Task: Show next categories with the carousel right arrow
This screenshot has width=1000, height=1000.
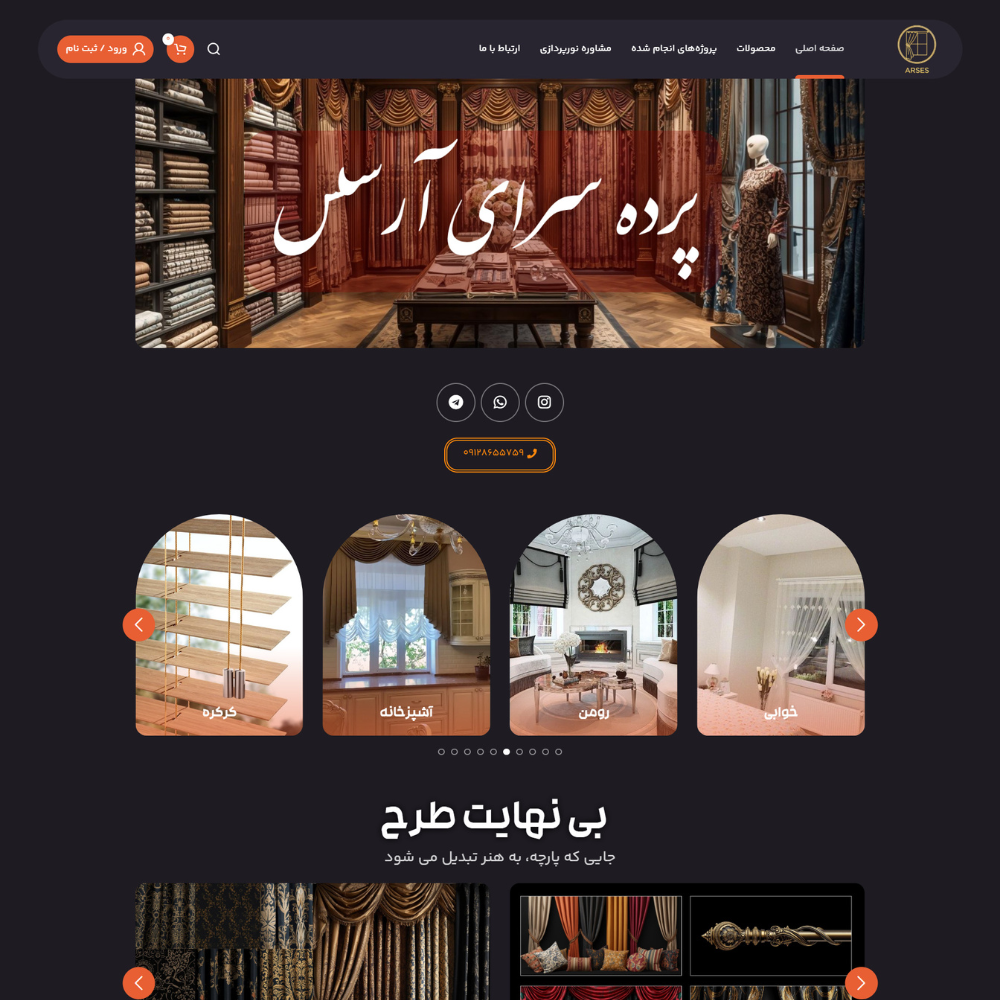Action: 861,625
